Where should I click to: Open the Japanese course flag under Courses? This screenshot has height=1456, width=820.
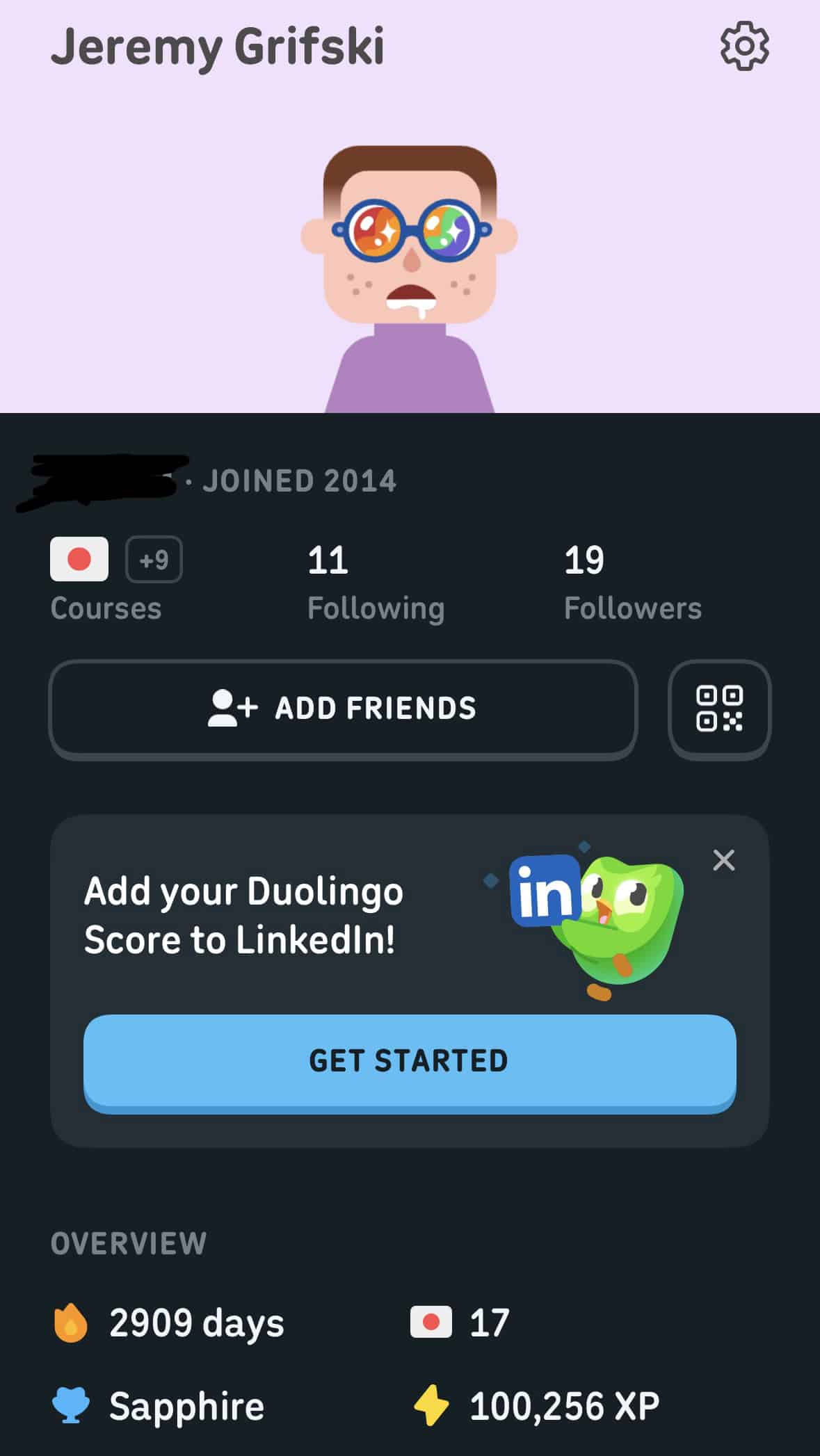click(x=79, y=559)
